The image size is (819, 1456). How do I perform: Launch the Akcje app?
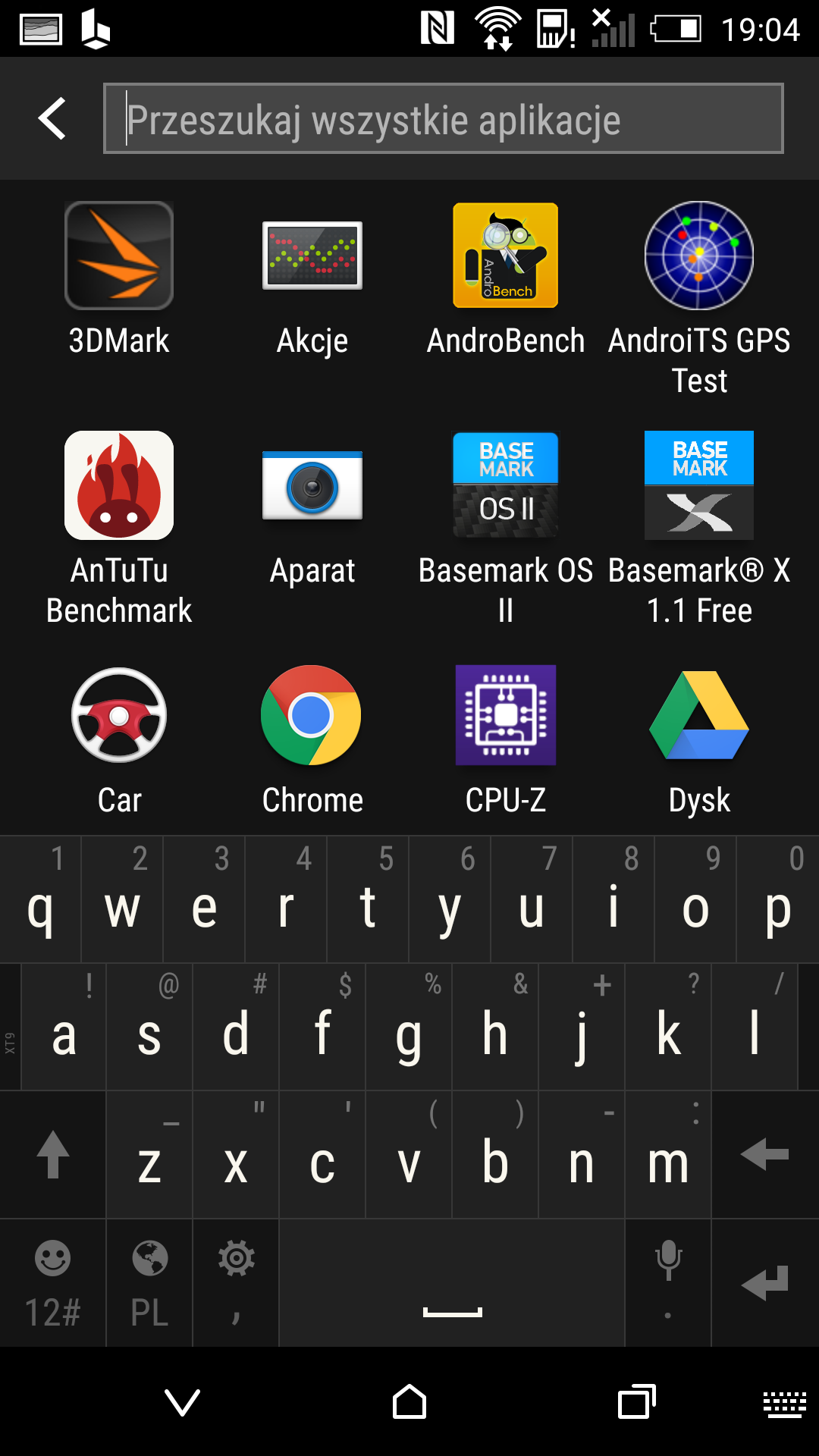pyautogui.click(x=312, y=280)
